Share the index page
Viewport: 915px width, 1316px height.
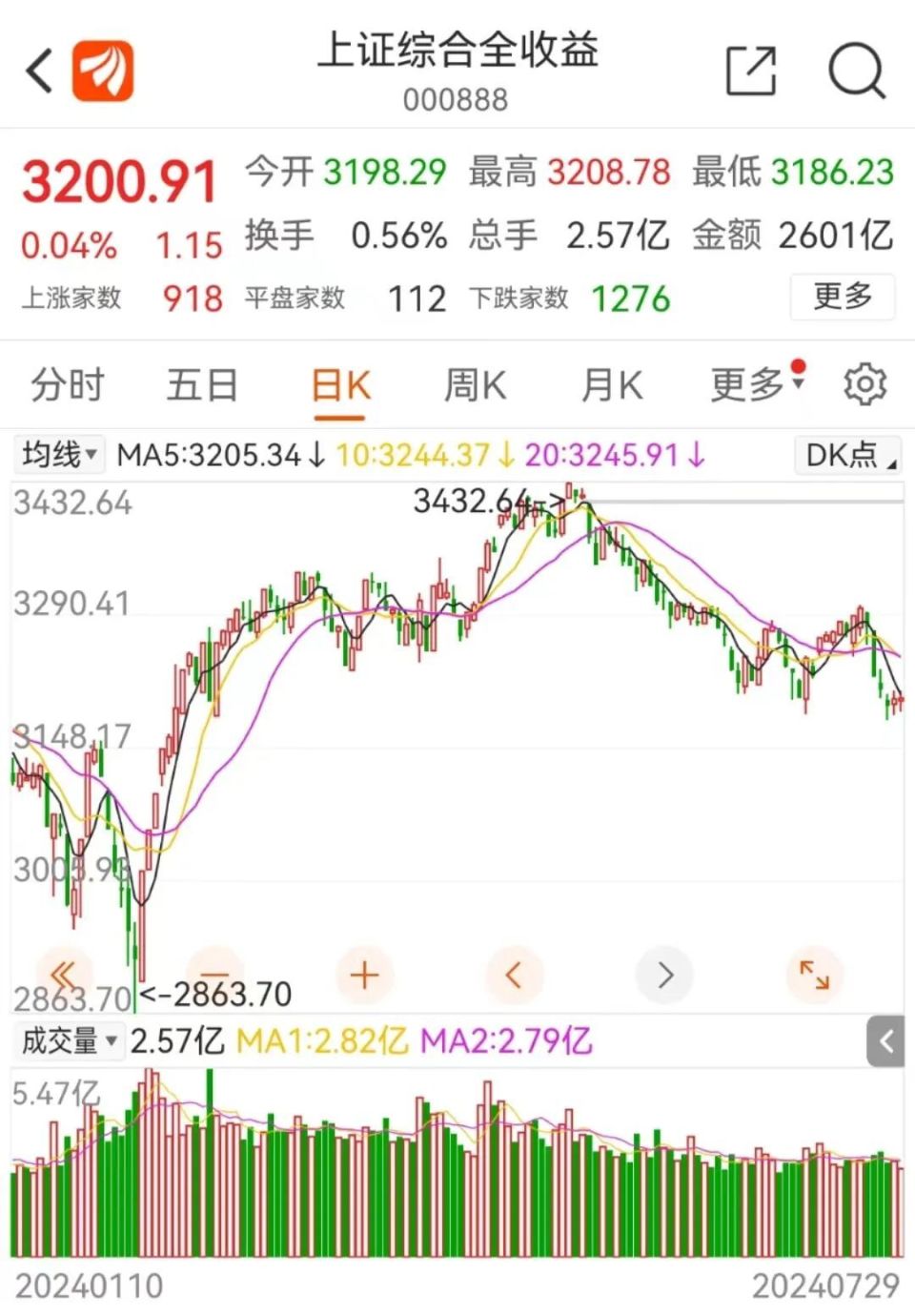tap(751, 71)
